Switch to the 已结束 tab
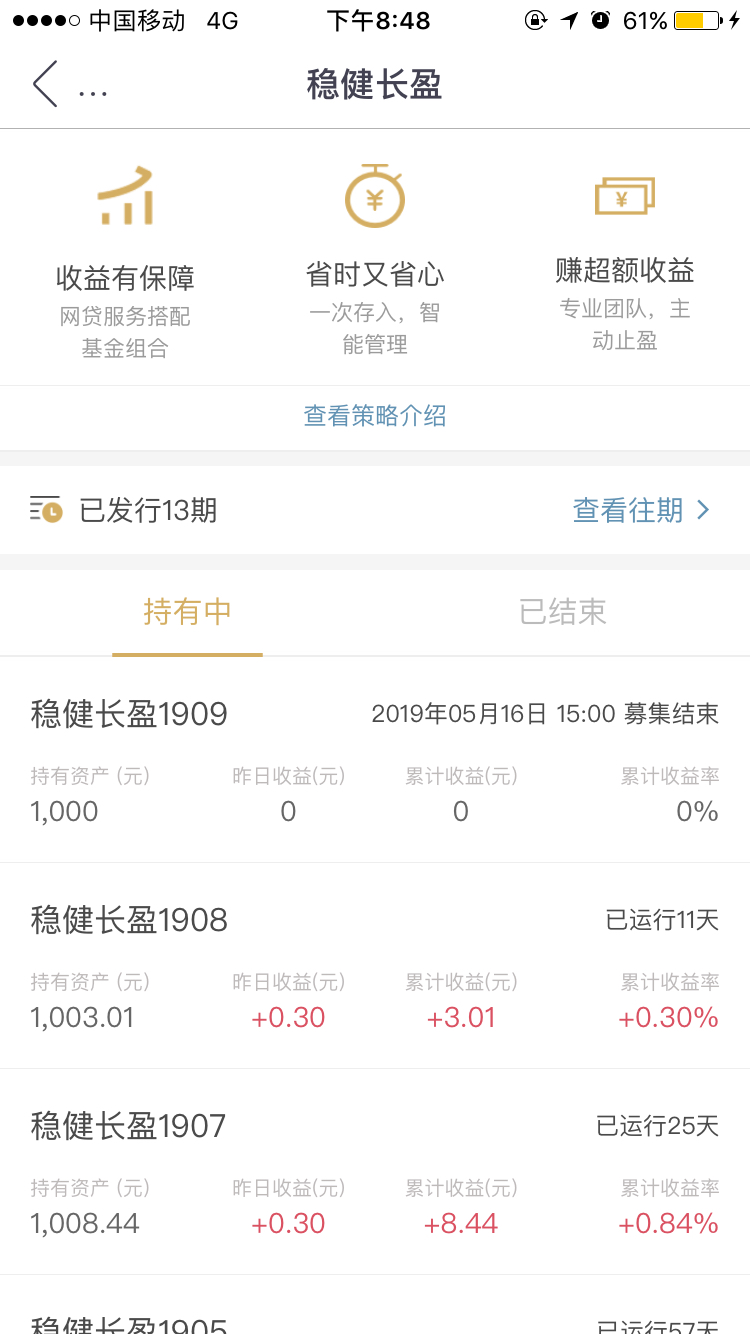This screenshot has height=1334, width=750. click(x=563, y=612)
